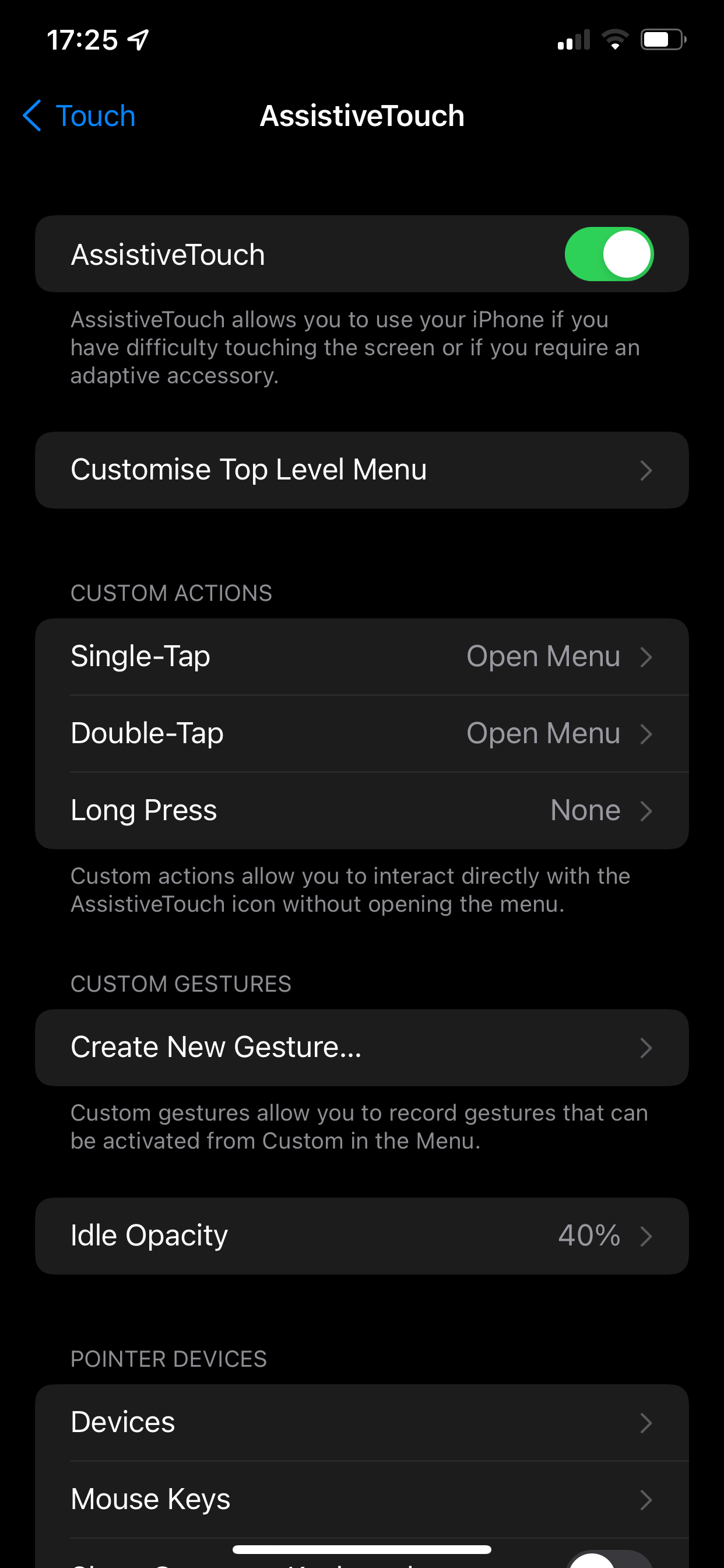
Task: Open Customise Top Level Menu
Action: tap(362, 470)
